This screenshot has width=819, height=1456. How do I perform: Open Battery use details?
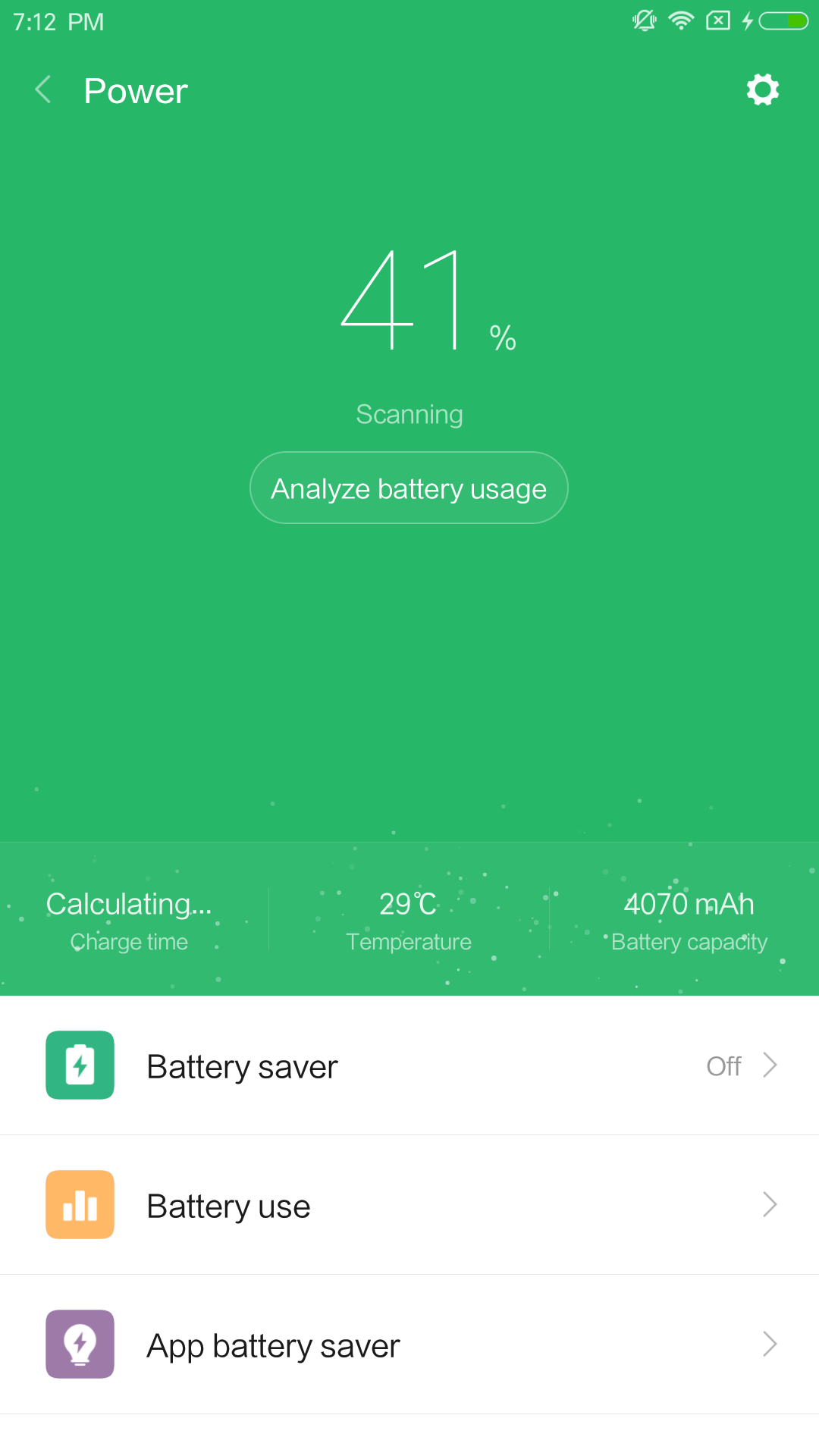(409, 1205)
